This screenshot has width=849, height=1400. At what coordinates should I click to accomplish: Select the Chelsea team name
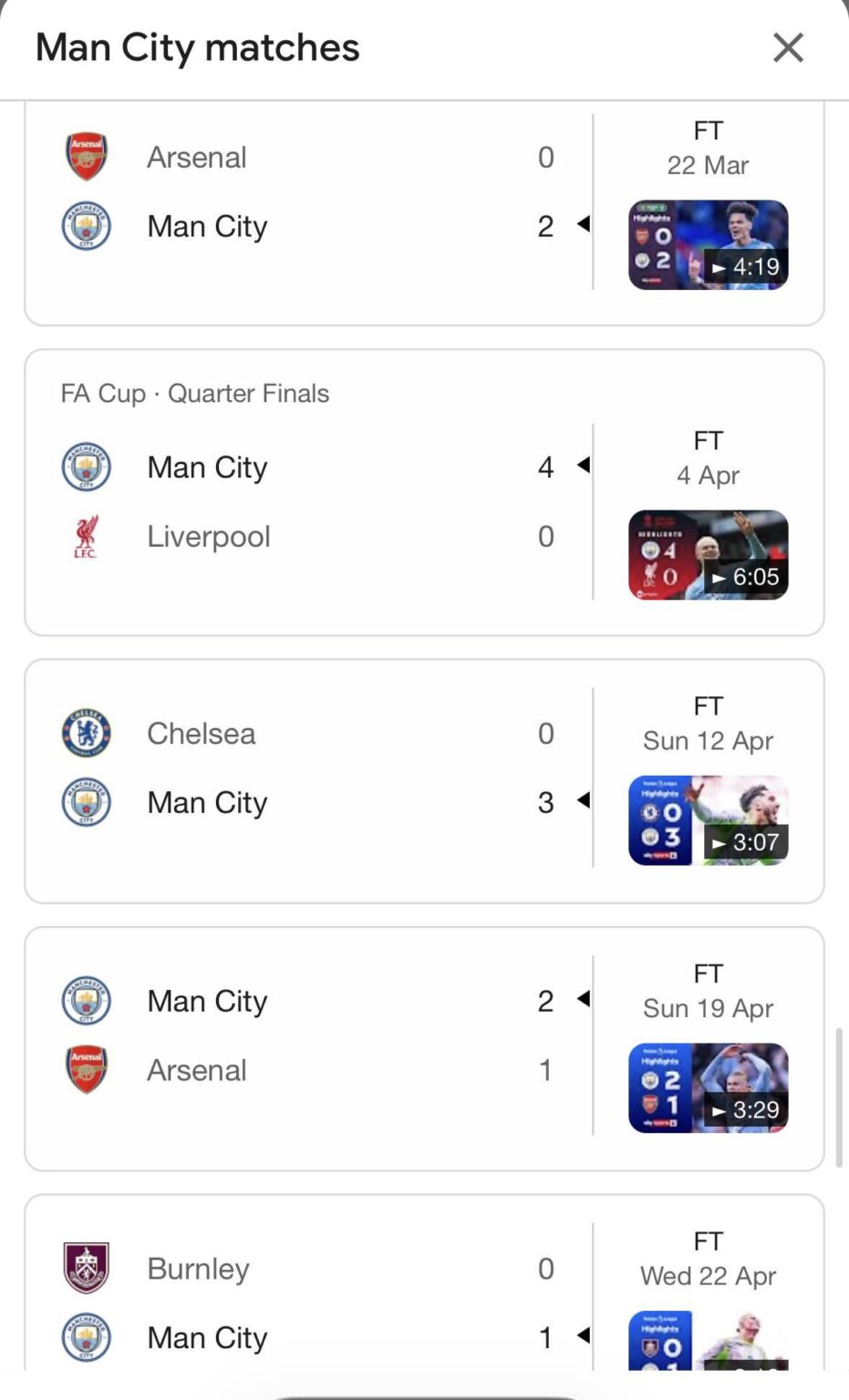(201, 734)
